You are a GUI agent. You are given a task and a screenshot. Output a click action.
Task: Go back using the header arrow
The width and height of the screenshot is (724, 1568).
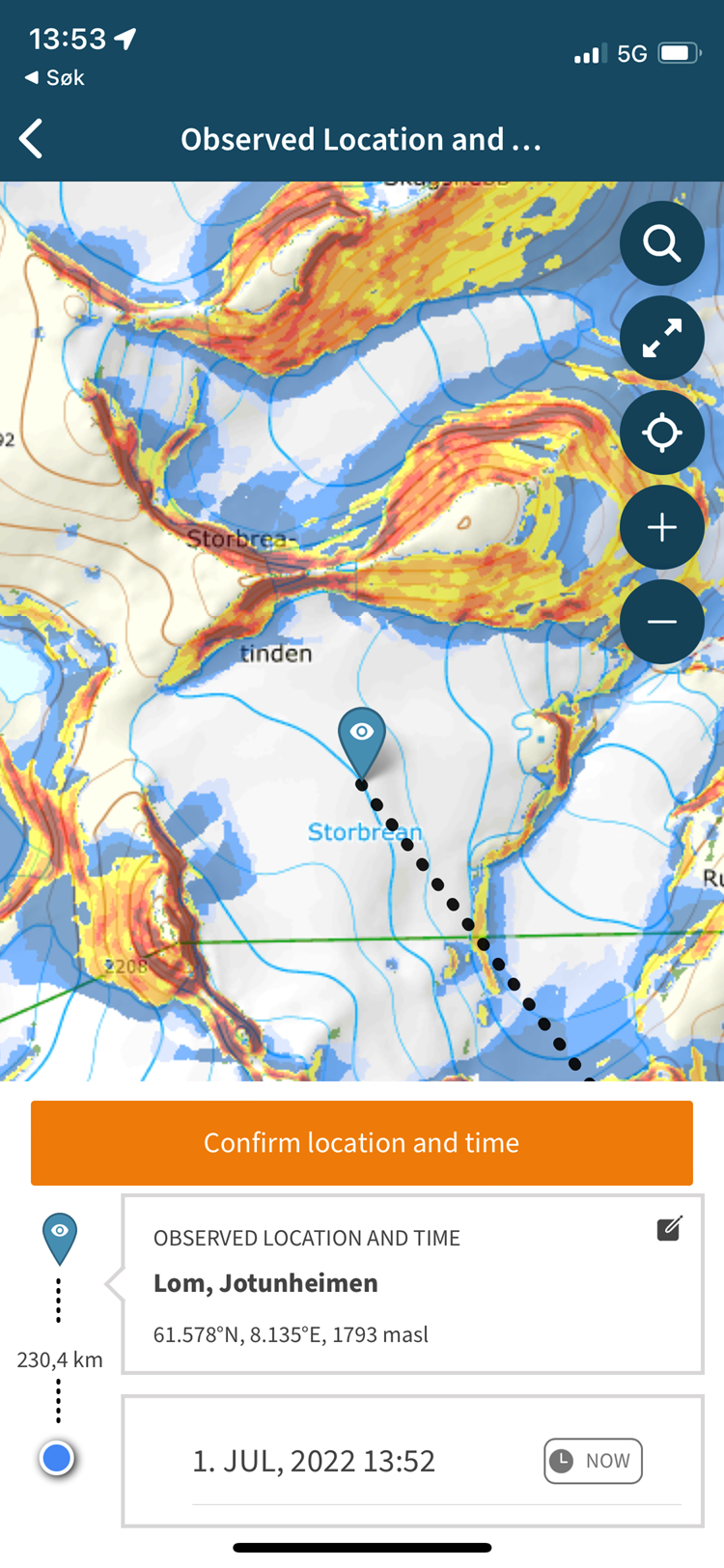32,139
